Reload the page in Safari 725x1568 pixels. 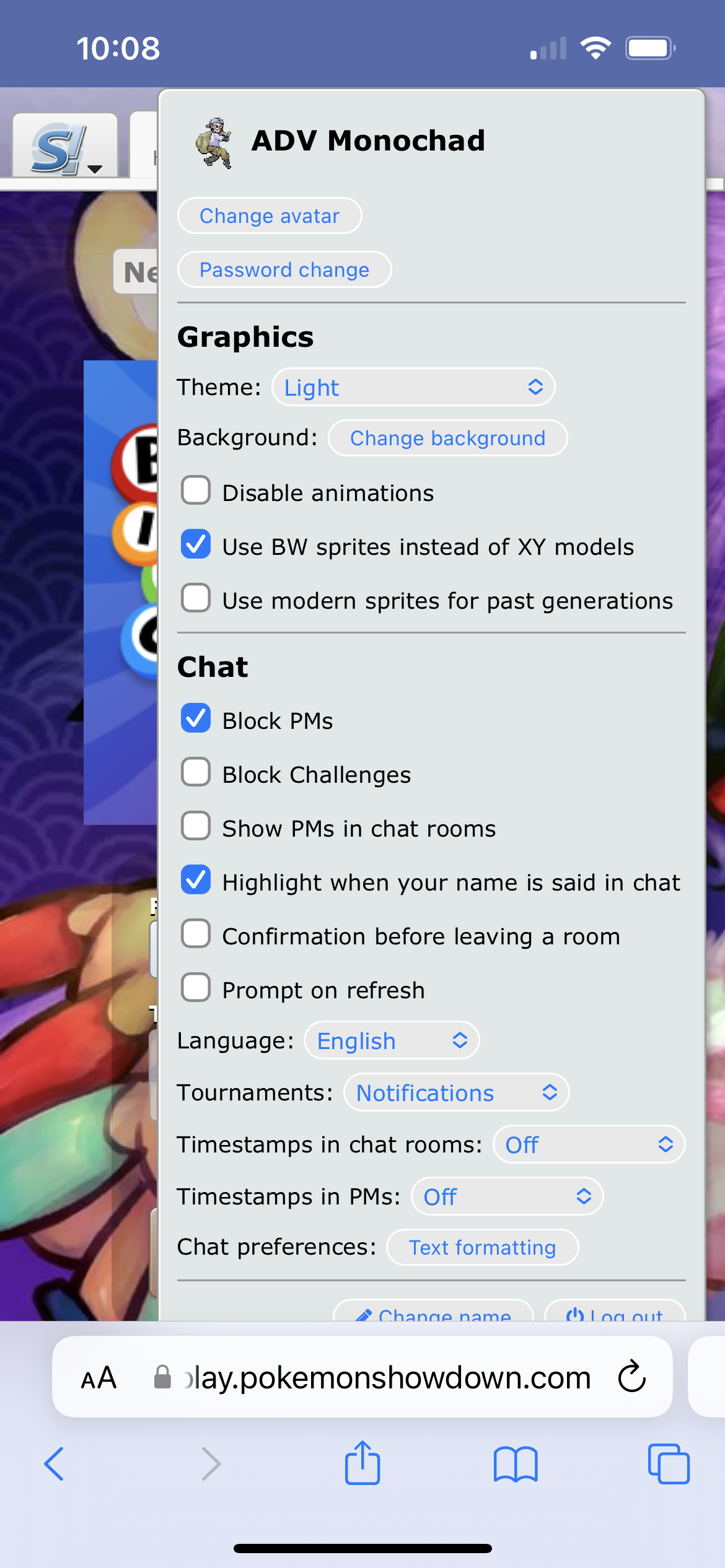[x=632, y=1377]
